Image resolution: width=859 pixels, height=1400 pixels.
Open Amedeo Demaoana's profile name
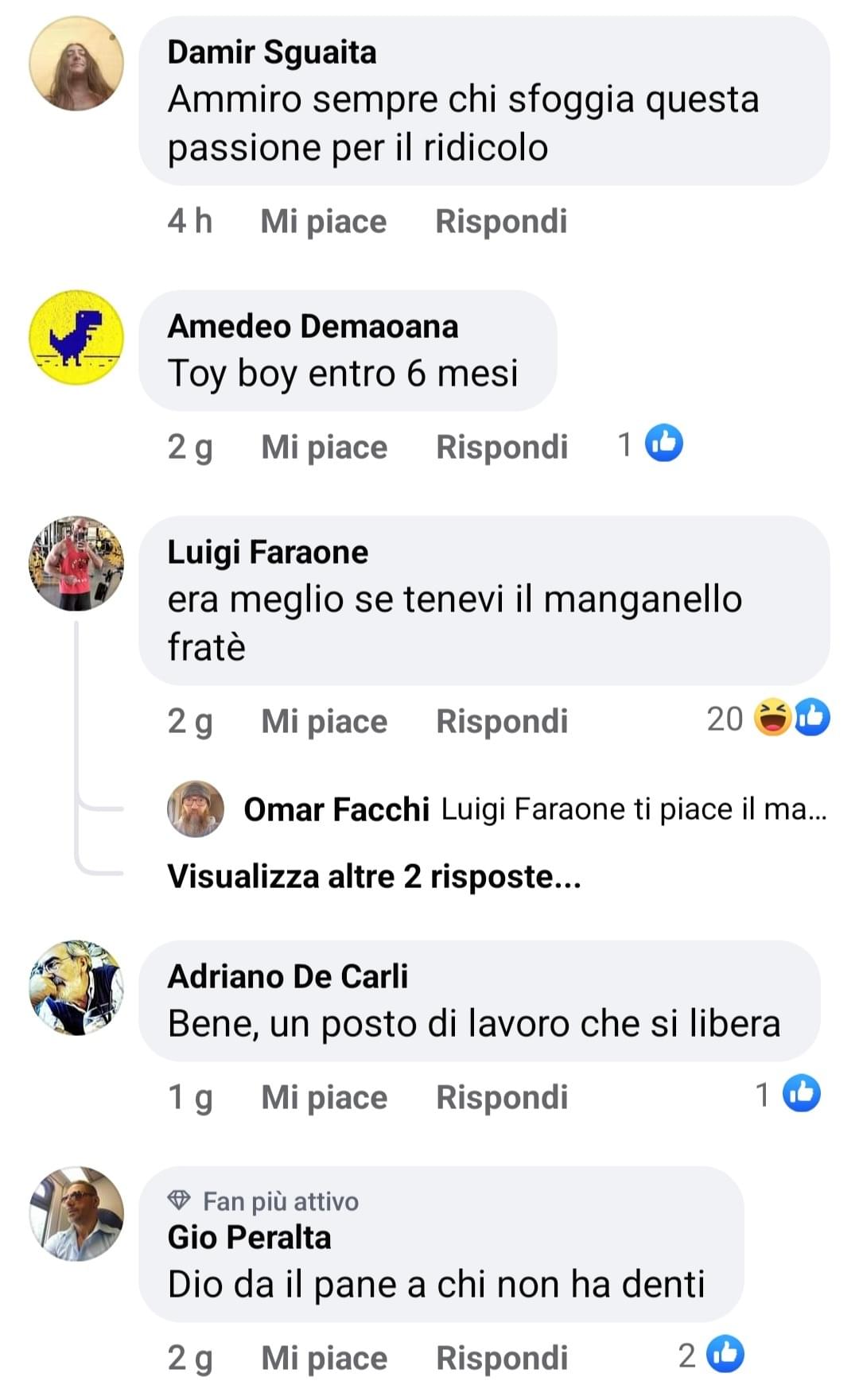(313, 326)
